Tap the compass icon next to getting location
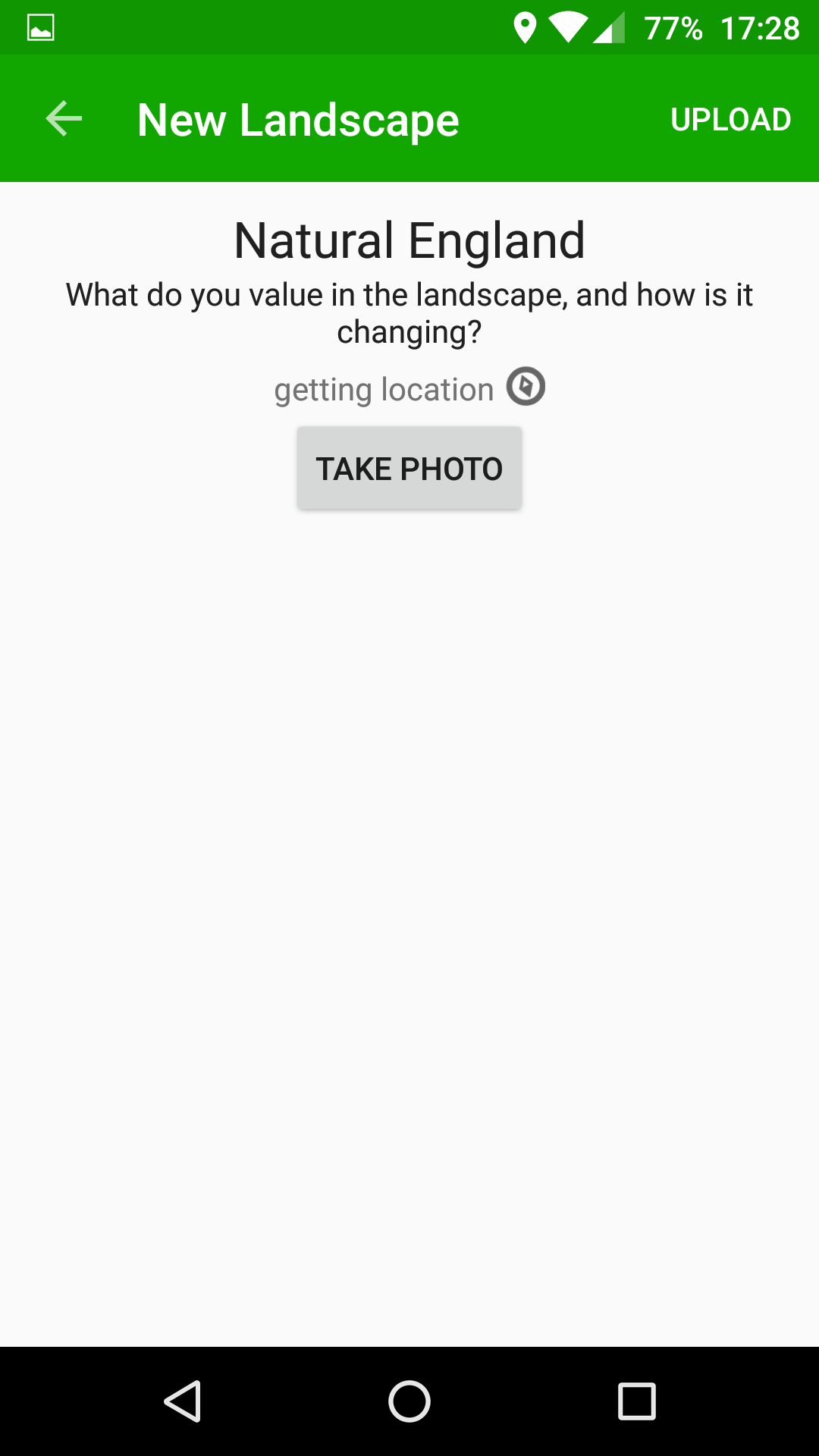 [x=526, y=387]
